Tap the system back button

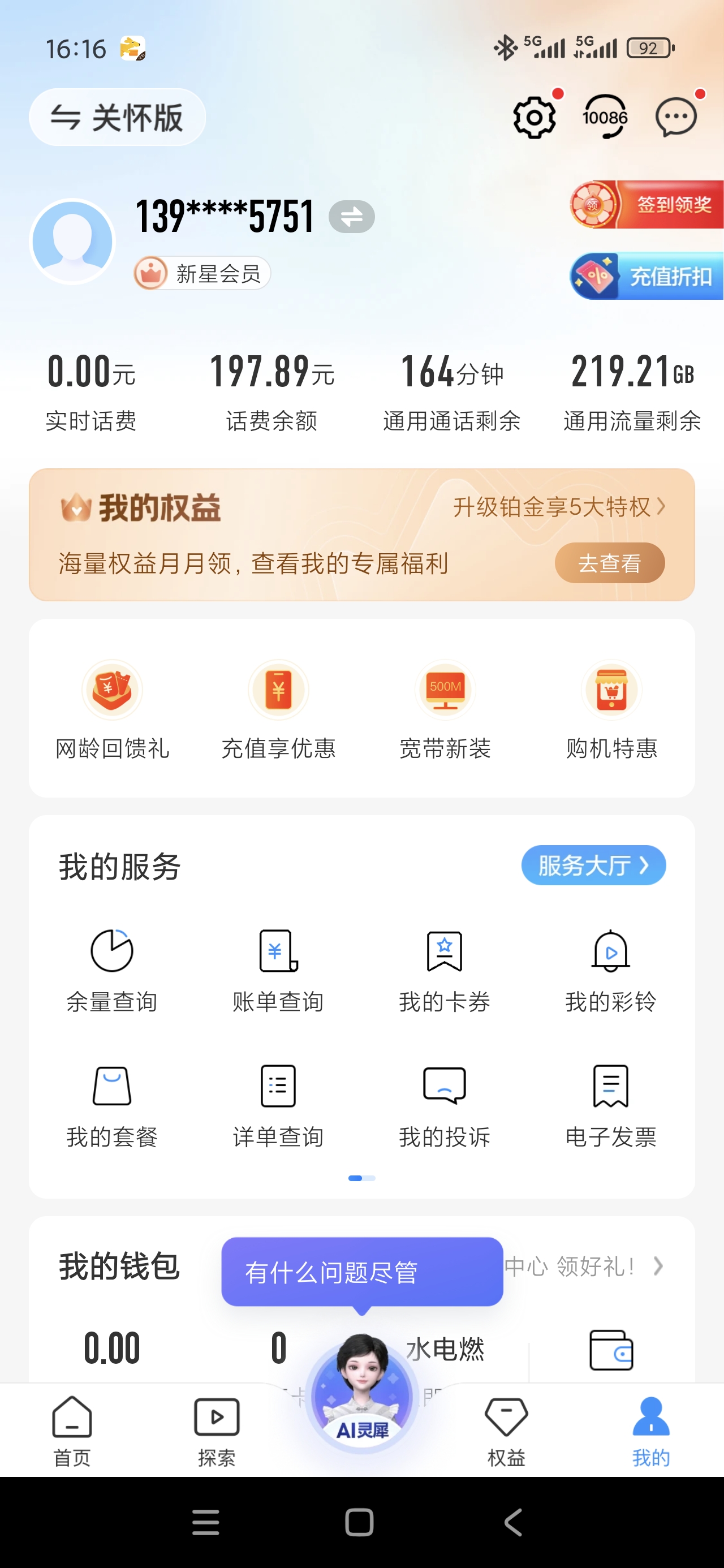click(512, 1522)
